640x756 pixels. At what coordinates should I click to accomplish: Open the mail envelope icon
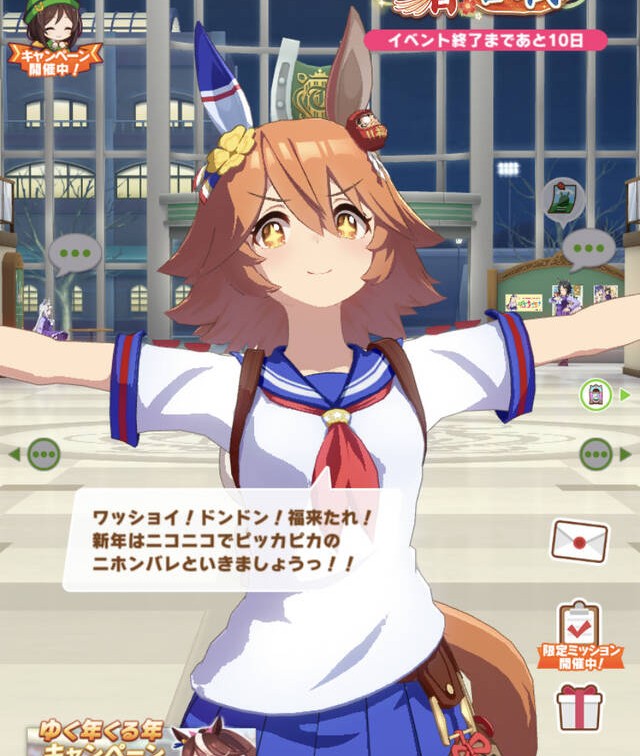(x=580, y=541)
